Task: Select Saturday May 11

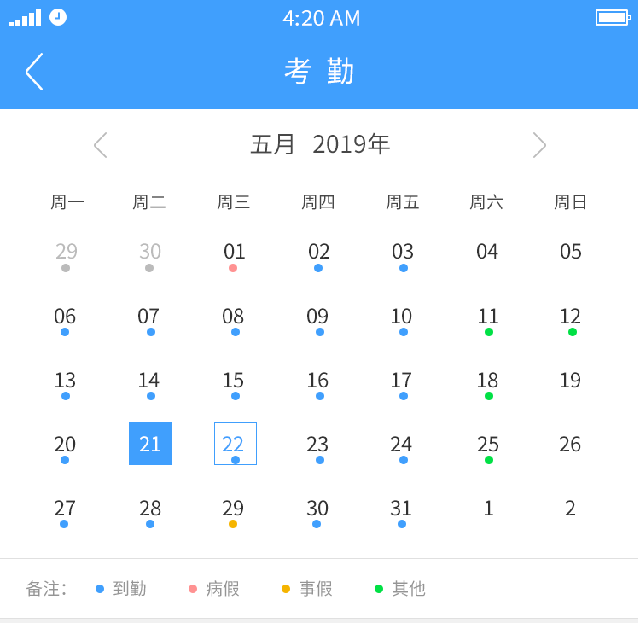Action: [488, 317]
